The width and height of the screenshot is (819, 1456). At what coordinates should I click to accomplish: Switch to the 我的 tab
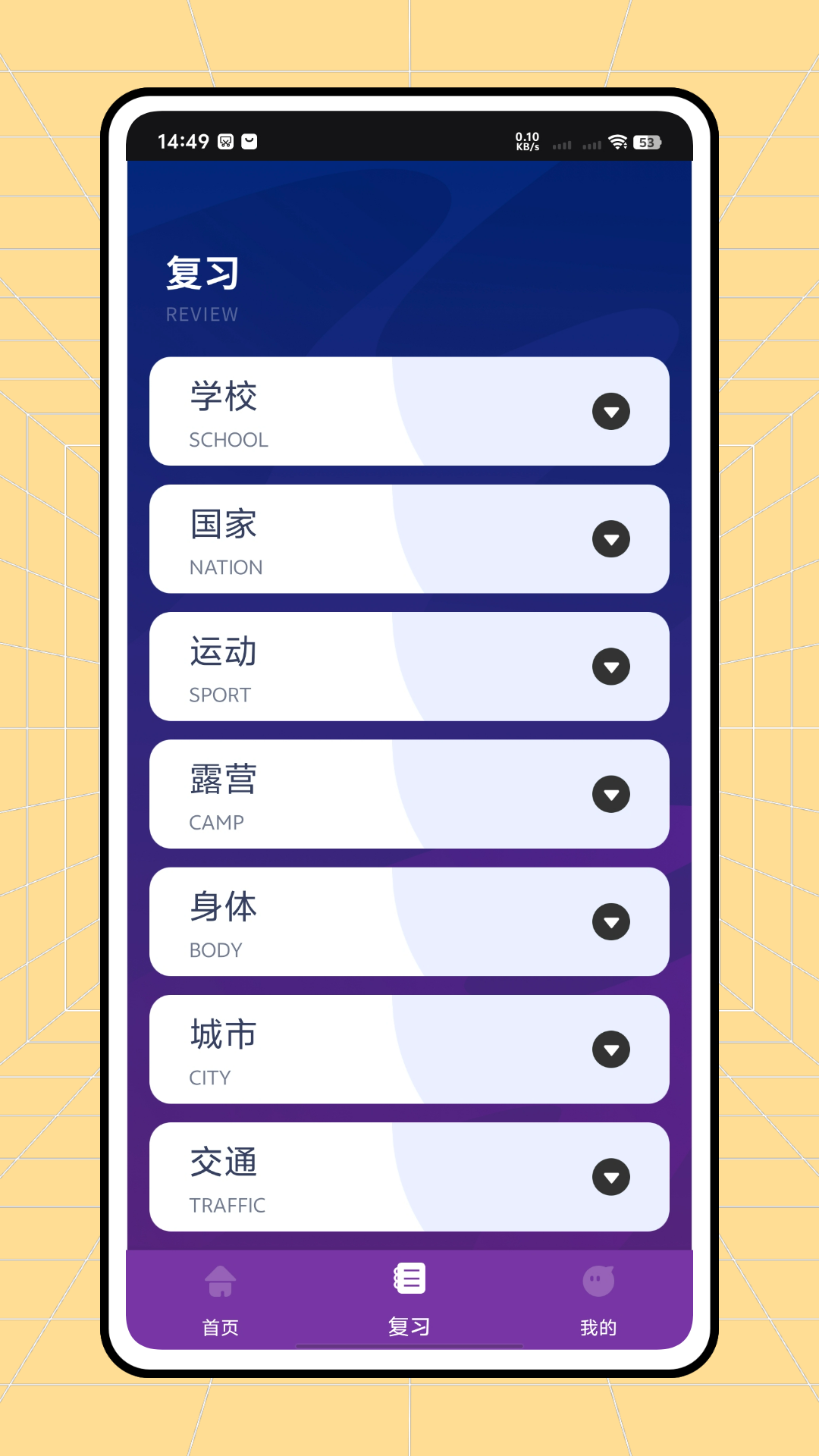coord(599,1301)
